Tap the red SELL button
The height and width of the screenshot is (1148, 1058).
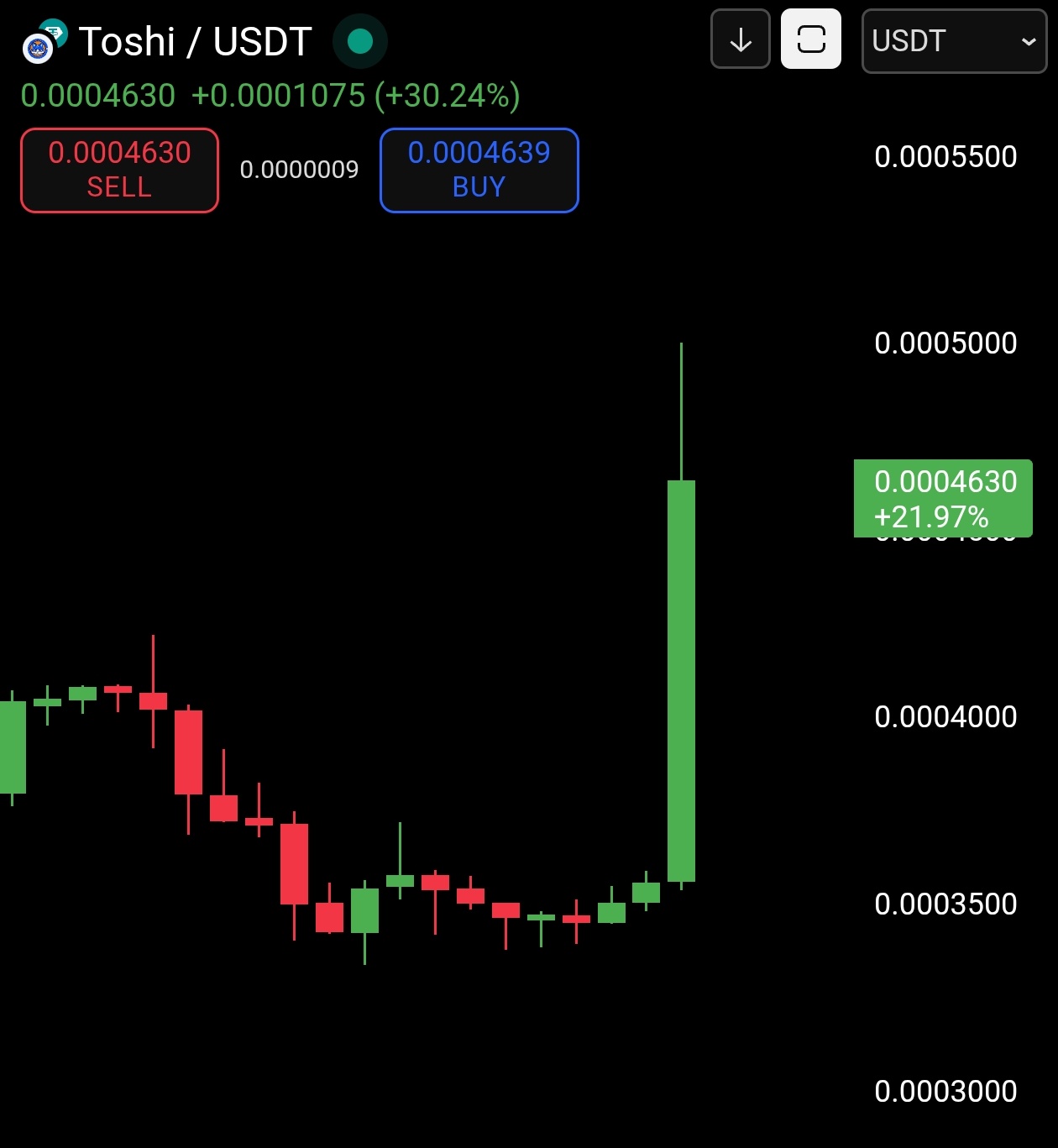coord(119,170)
